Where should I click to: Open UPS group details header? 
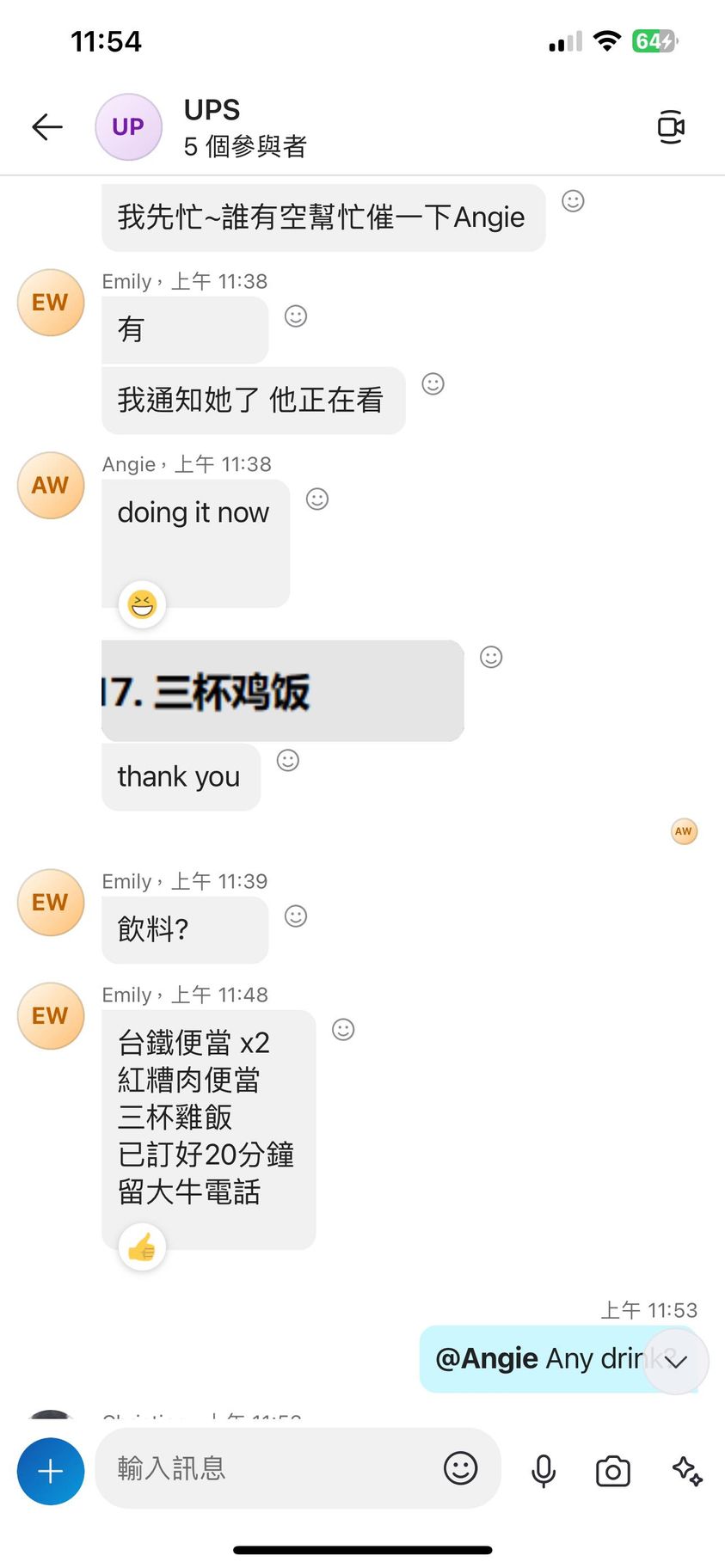point(244,127)
